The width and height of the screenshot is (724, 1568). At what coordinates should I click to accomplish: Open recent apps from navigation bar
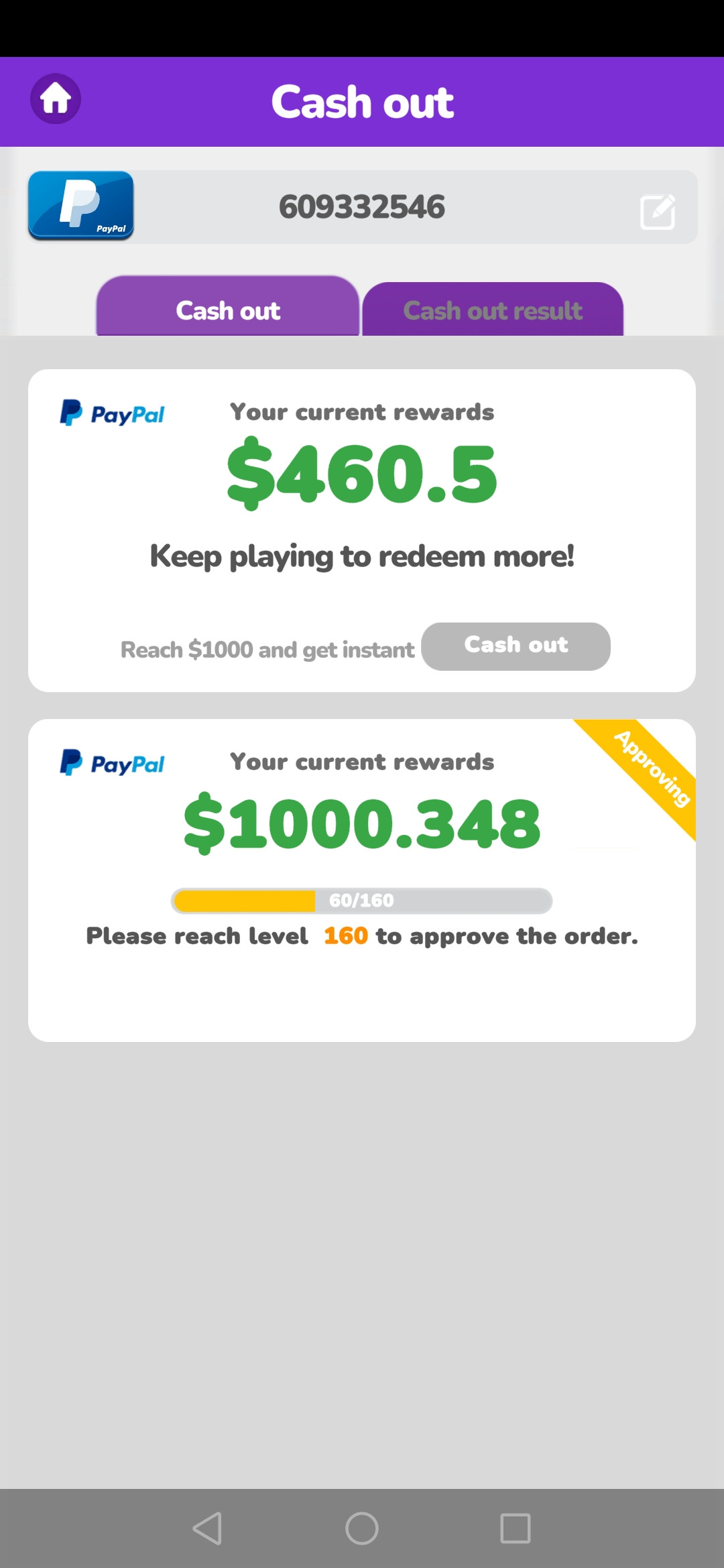(516, 1528)
